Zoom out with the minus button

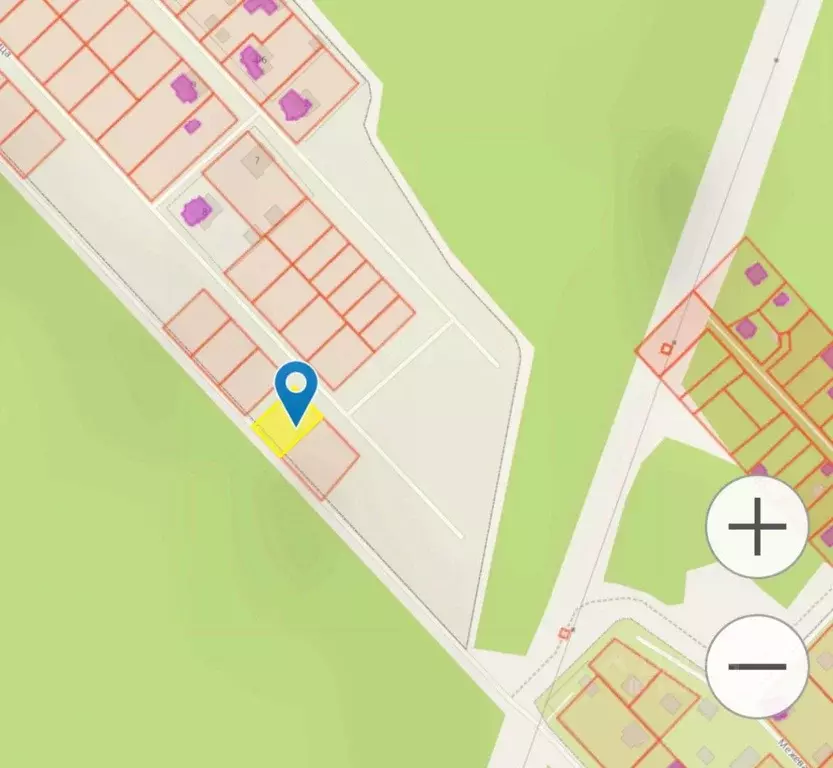(x=757, y=666)
